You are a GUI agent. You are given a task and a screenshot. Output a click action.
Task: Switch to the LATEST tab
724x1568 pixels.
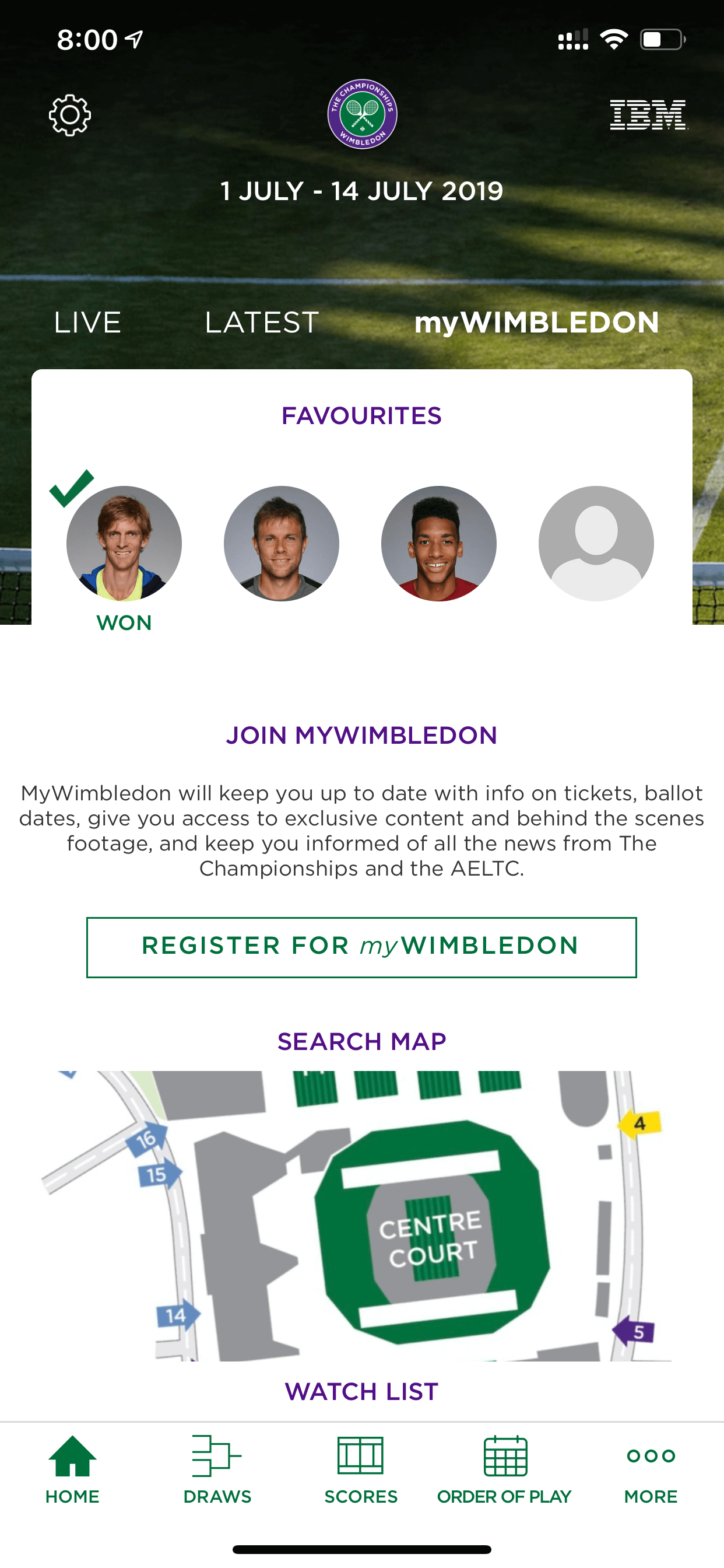click(x=262, y=322)
